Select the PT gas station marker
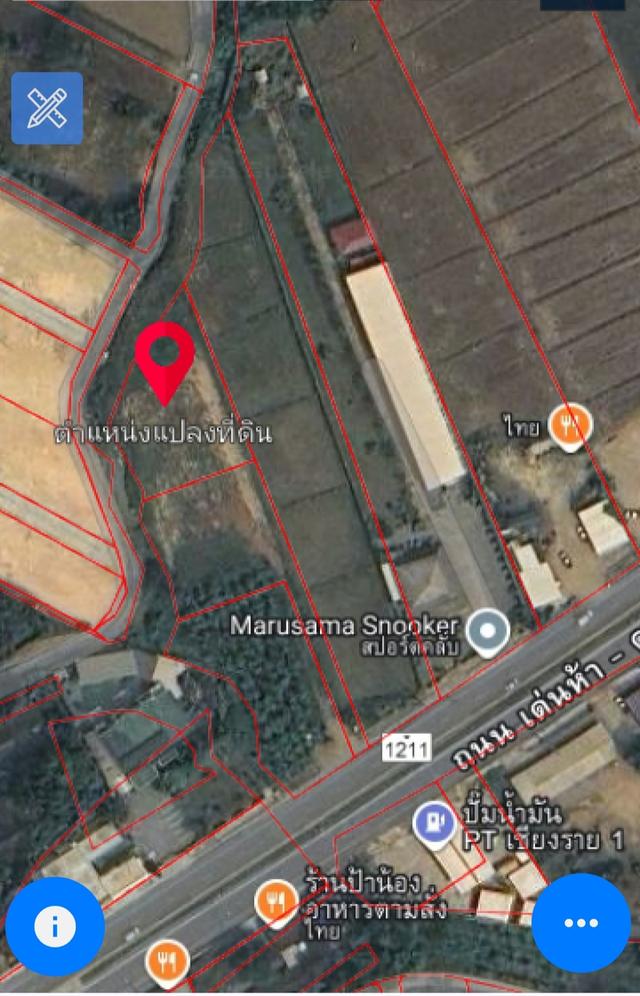 [x=434, y=823]
